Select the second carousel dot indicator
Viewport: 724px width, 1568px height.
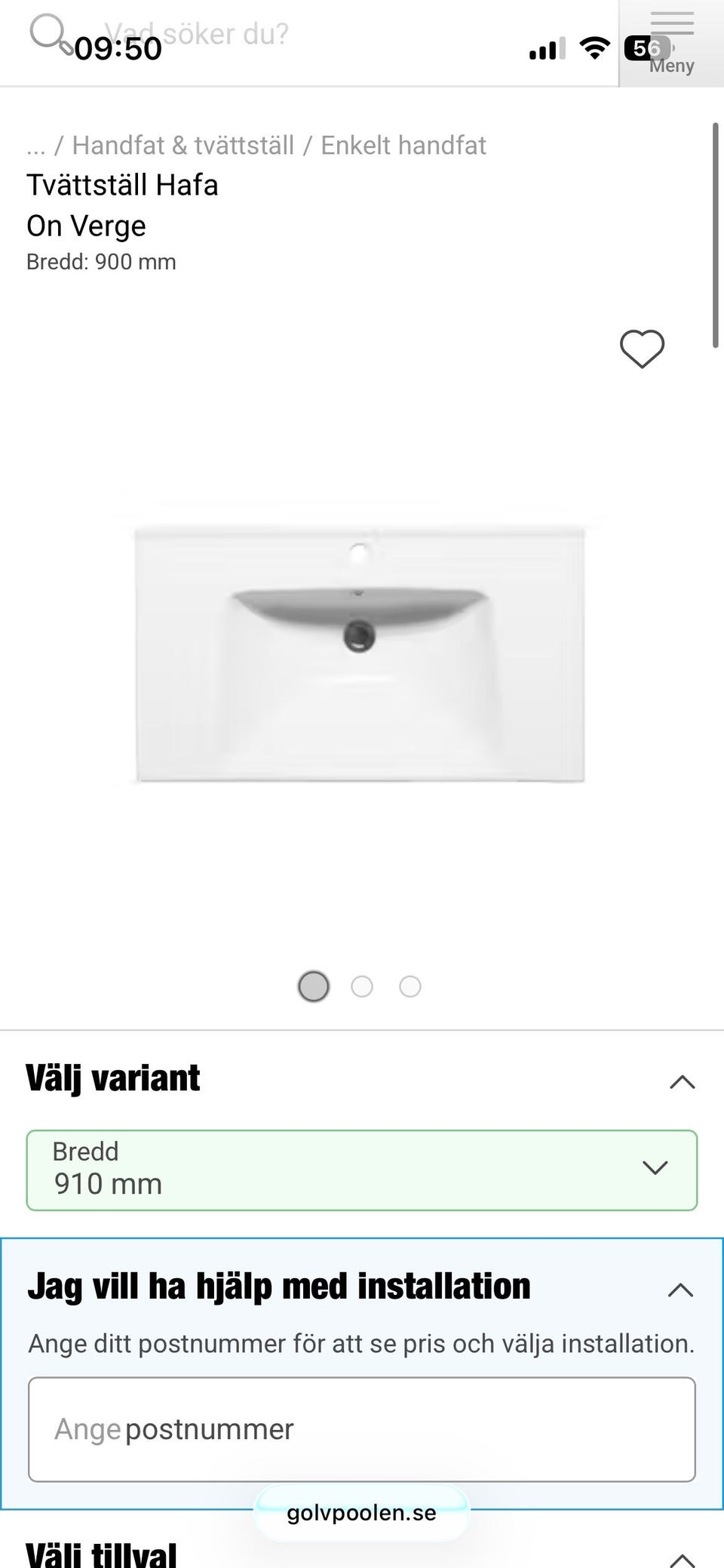point(362,986)
